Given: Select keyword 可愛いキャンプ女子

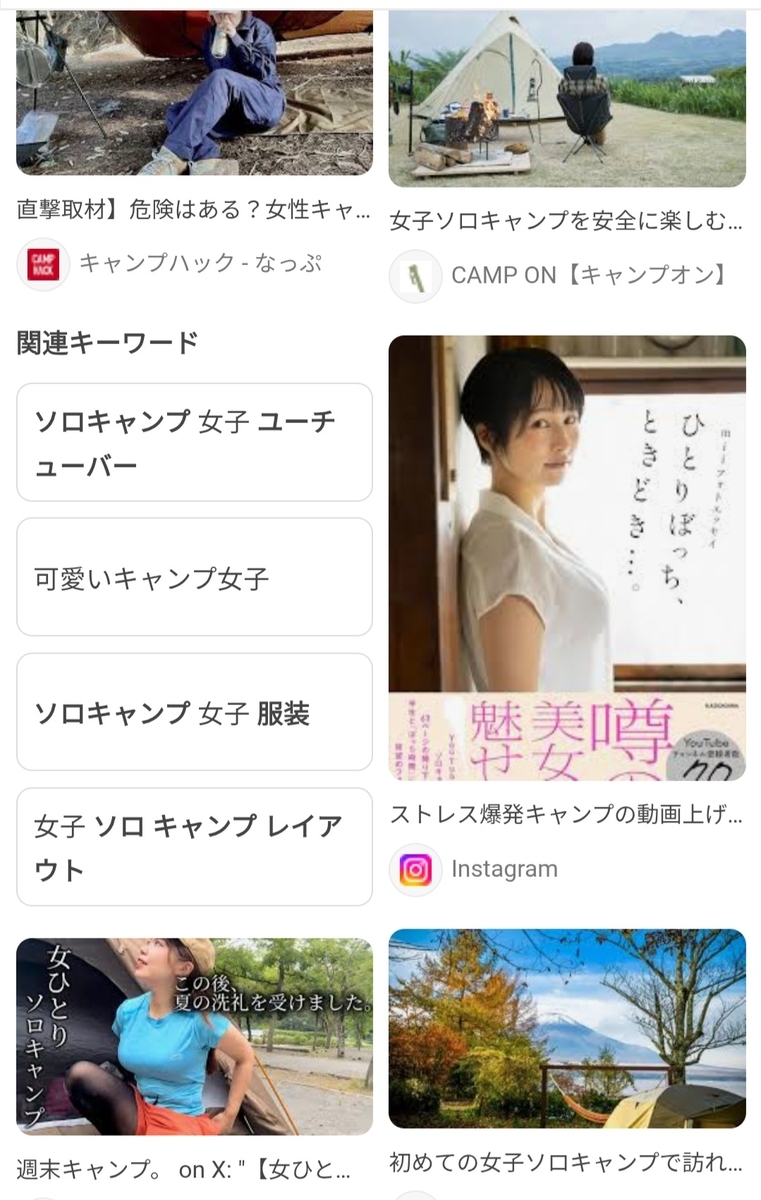Looking at the screenshot, I should coord(194,577).
